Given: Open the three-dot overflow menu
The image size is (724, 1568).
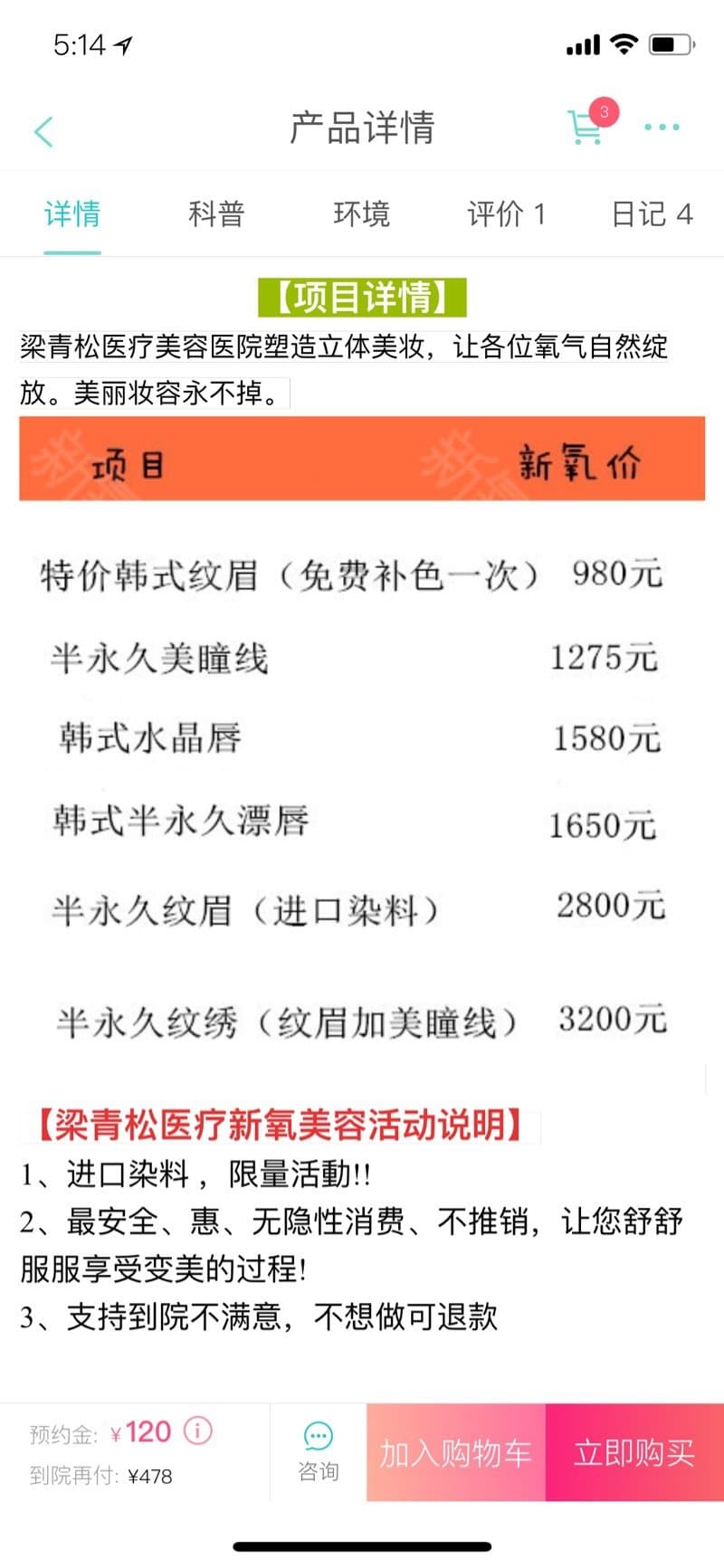Looking at the screenshot, I should (x=662, y=128).
